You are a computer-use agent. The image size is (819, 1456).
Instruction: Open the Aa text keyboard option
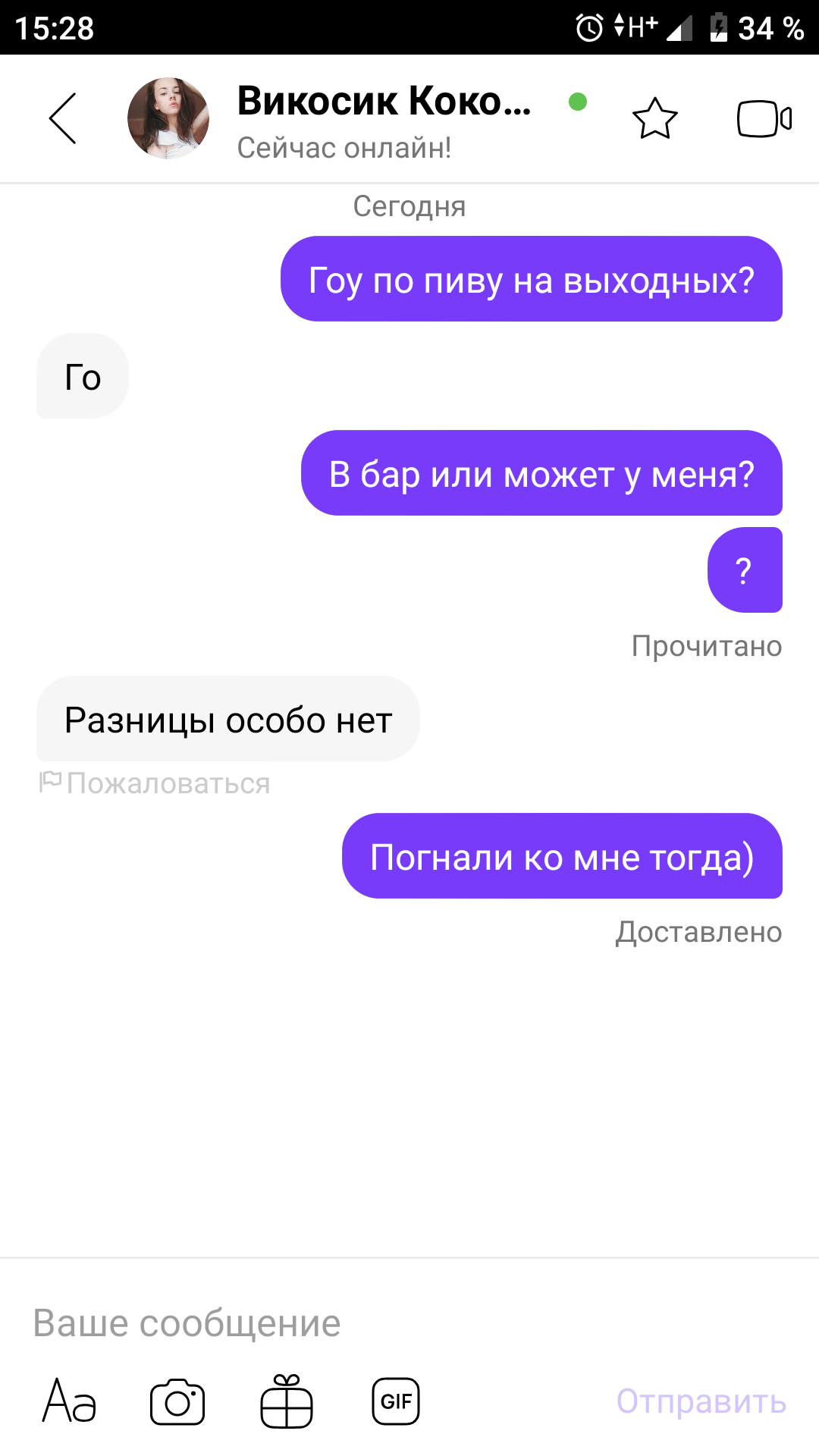pyautogui.click(x=69, y=1401)
